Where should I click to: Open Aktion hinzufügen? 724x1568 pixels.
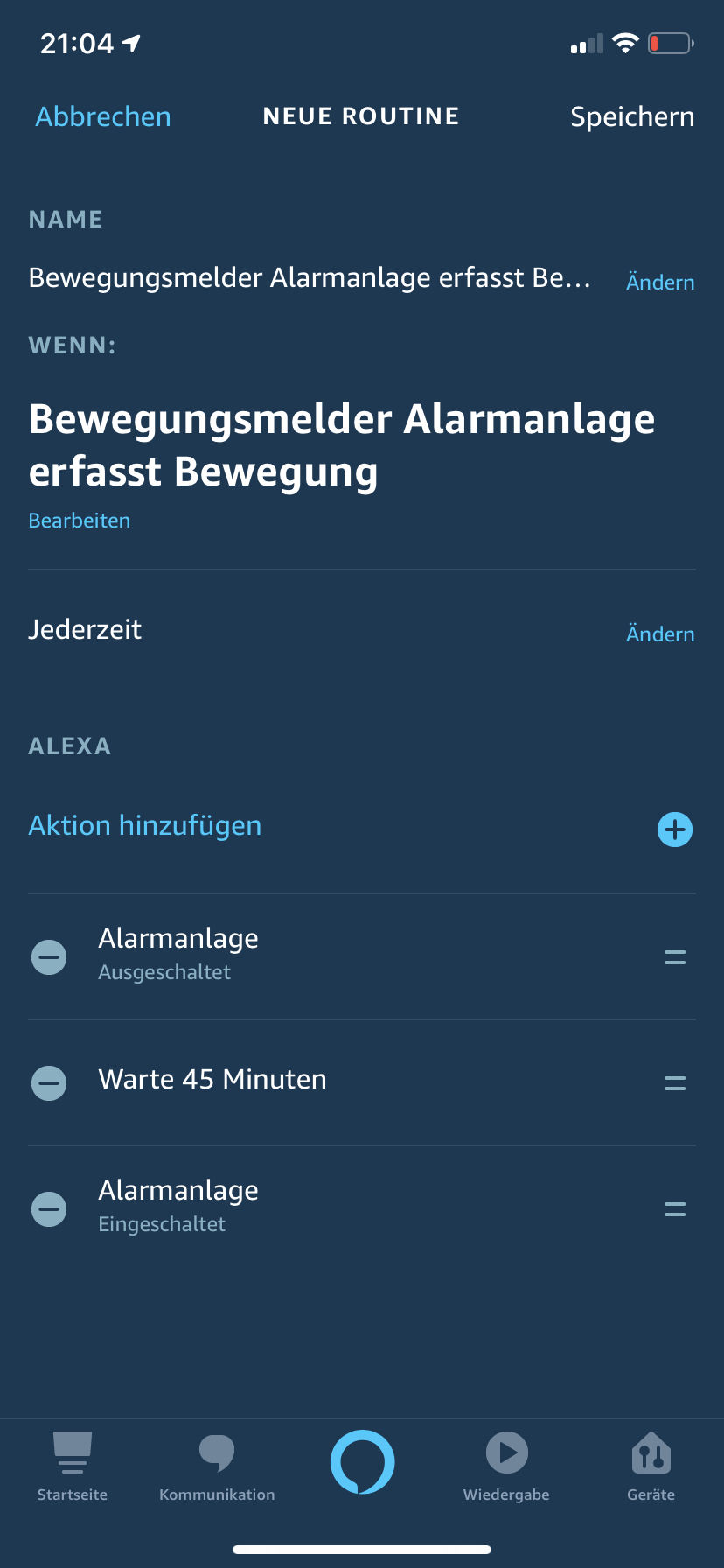[145, 825]
